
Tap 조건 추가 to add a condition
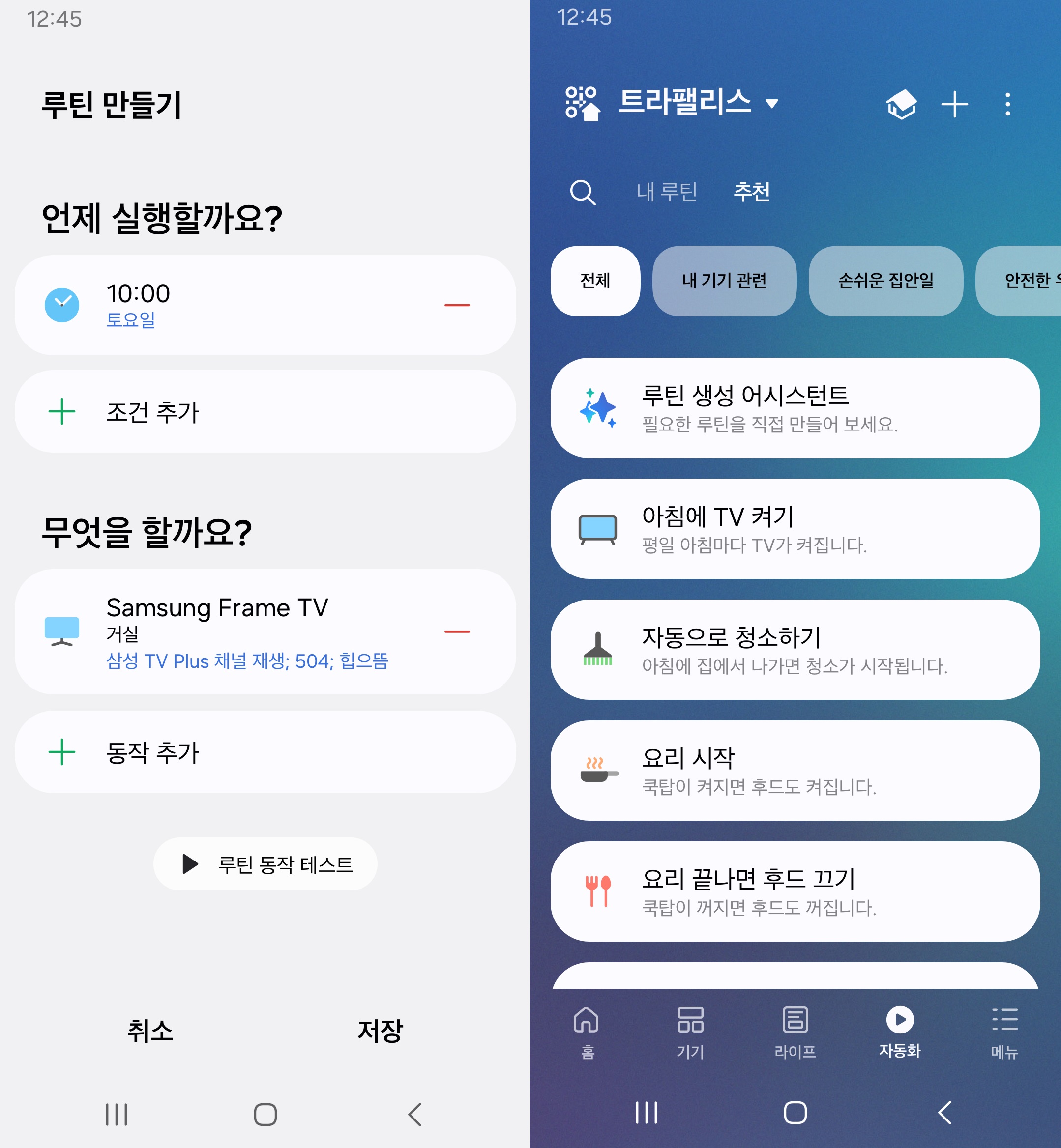pyautogui.click(x=265, y=411)
